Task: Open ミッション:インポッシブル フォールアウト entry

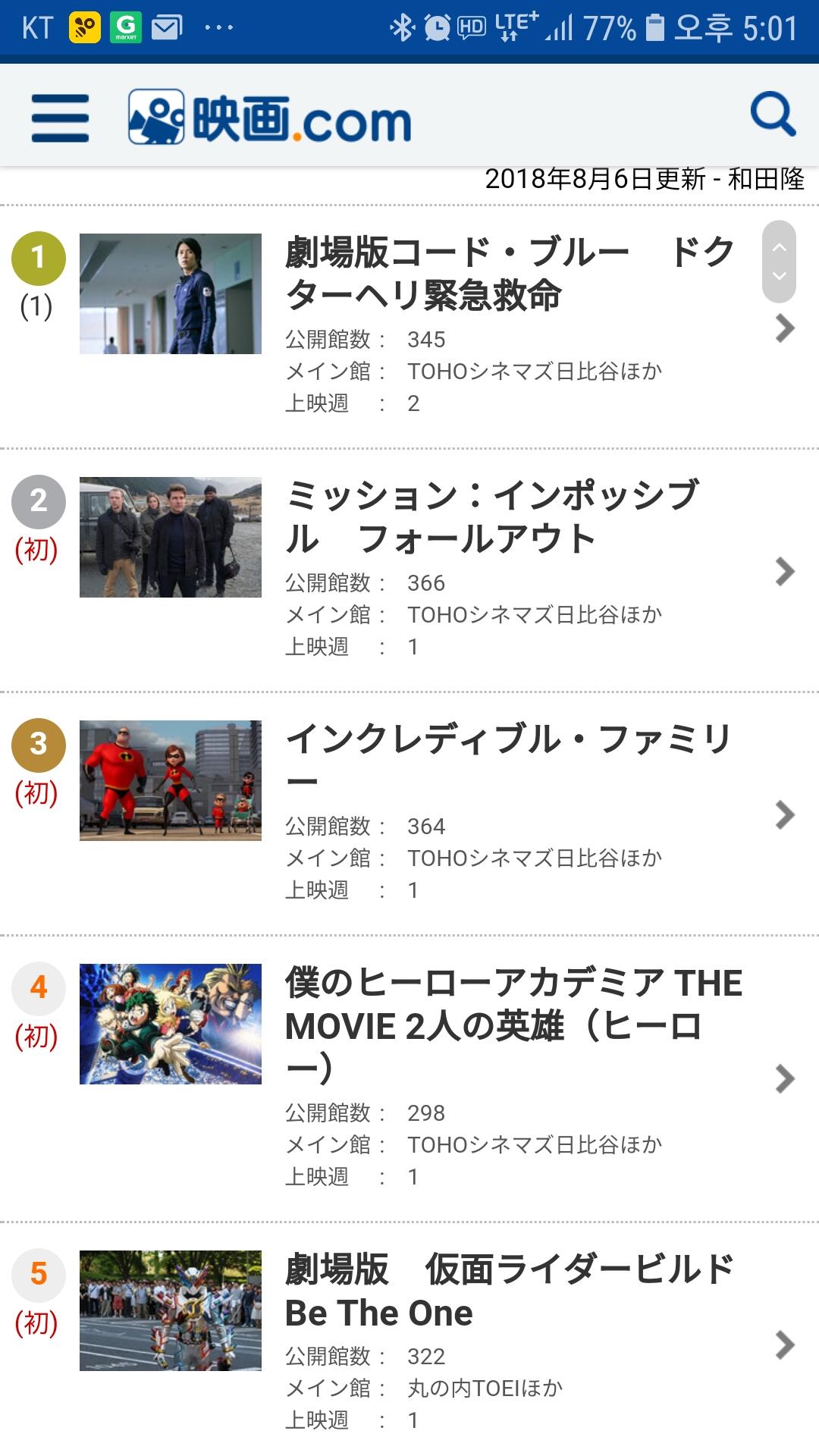Action: [493, 516]
